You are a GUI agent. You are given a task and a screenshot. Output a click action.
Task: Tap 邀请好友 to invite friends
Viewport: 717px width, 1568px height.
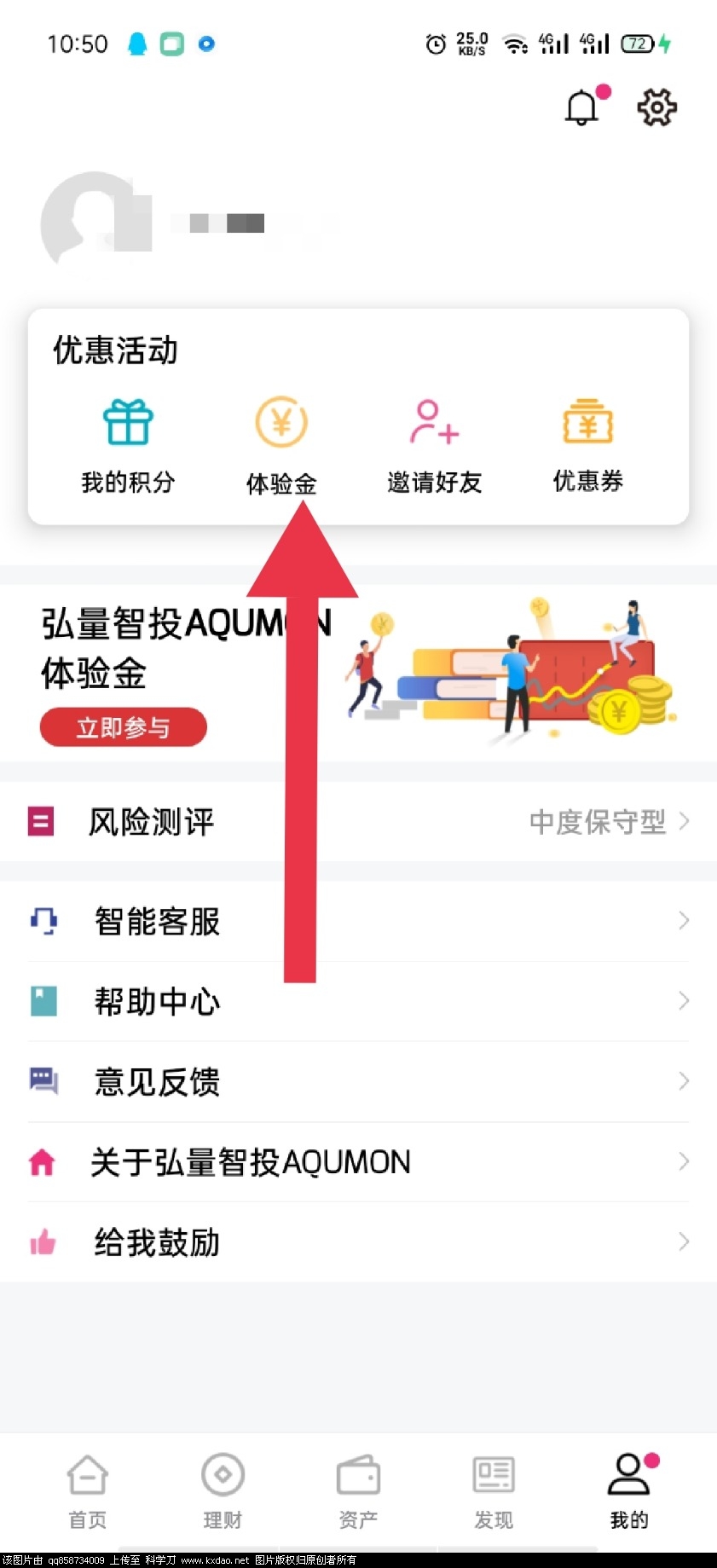(x=435, y=445)
